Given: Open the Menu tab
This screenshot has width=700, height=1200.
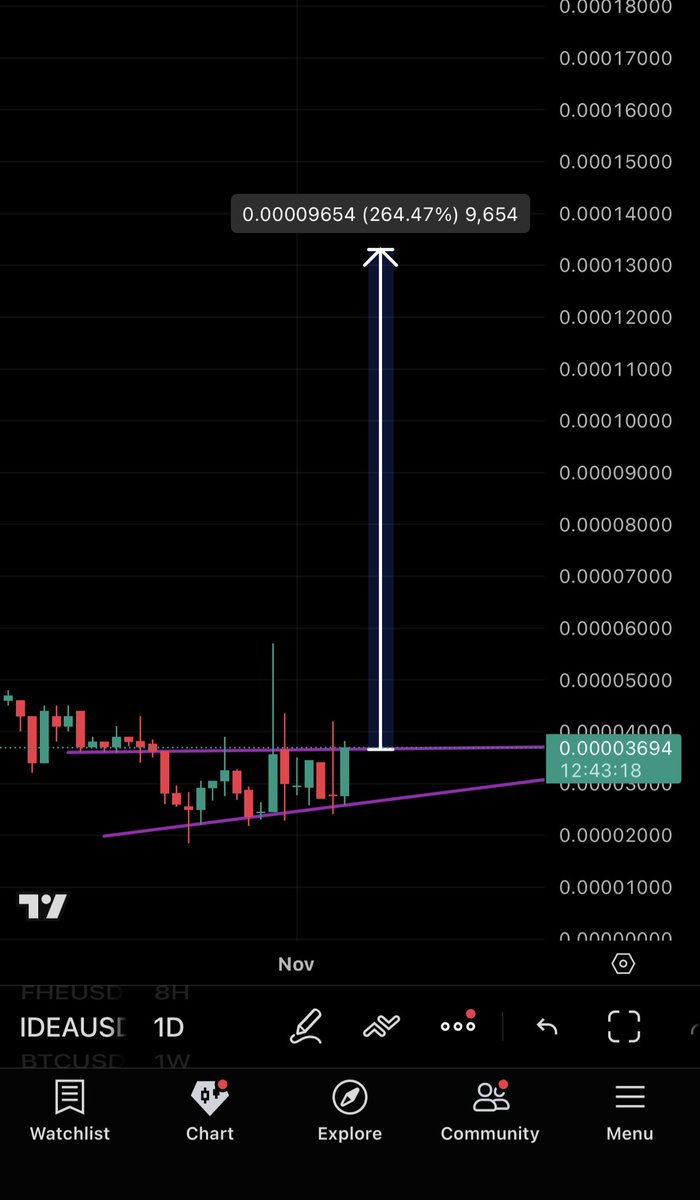Looking at the screenshot, I should [630, 1111].
